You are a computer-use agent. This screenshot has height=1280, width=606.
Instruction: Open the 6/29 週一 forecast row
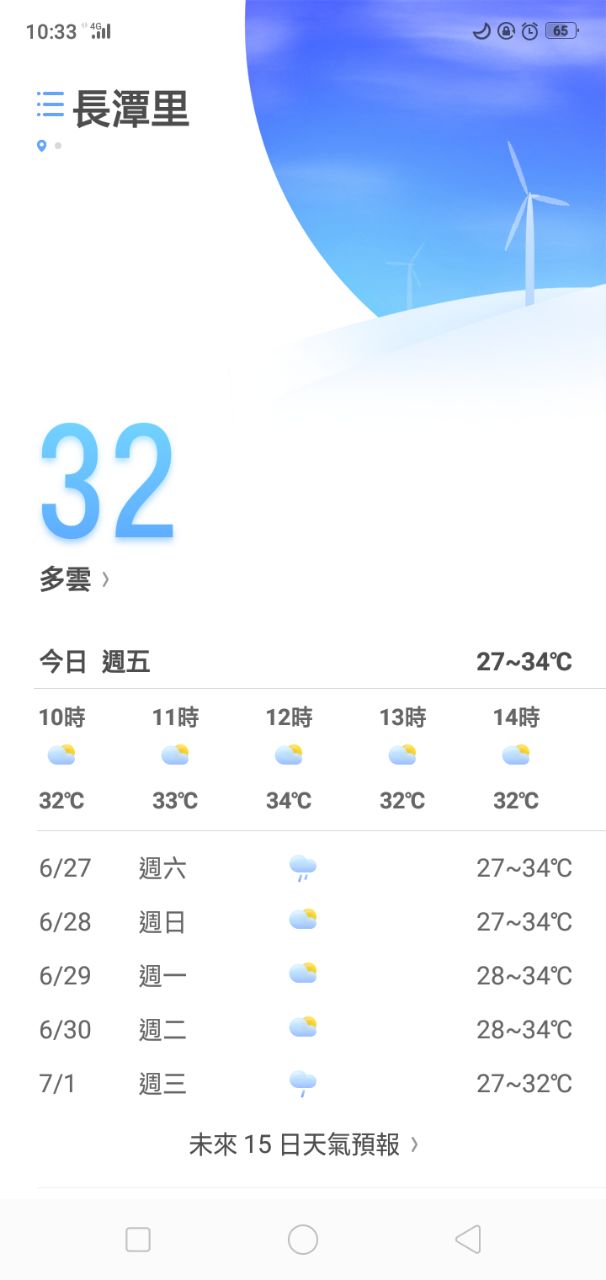303,975
